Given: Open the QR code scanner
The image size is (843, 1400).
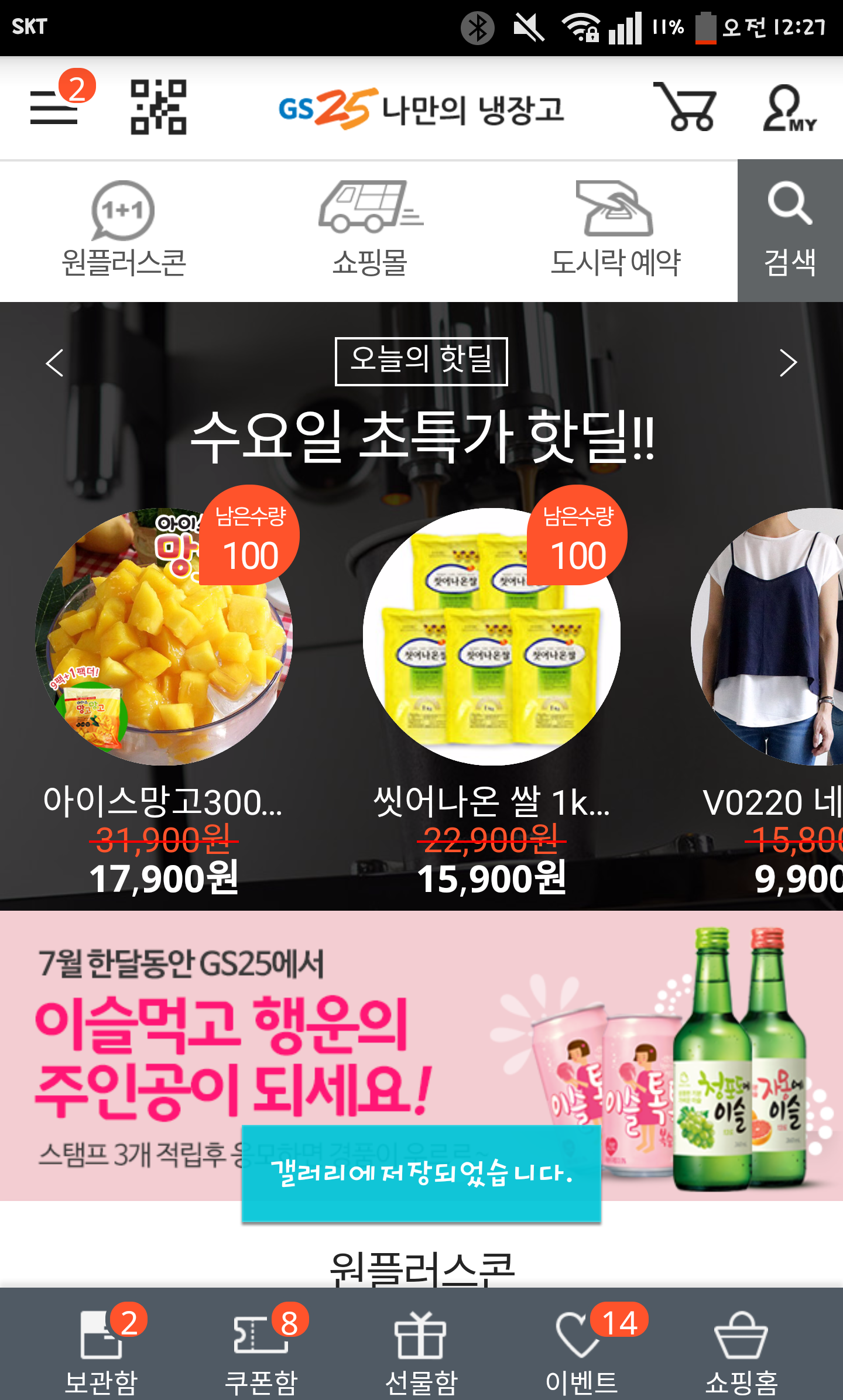Looking at the screenshot, I should click(x=158, y=107).
